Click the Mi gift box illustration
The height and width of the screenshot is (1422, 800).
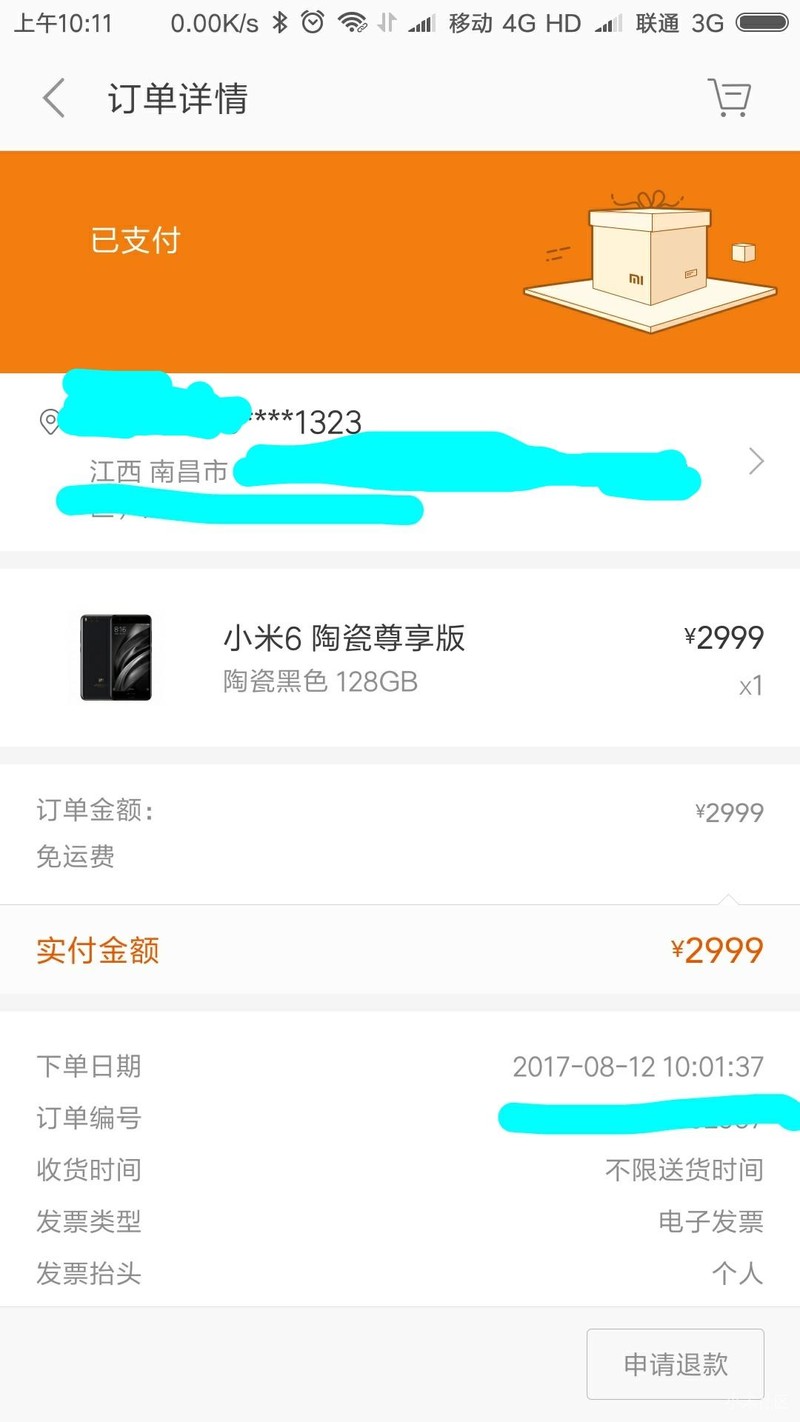[648, 258]
